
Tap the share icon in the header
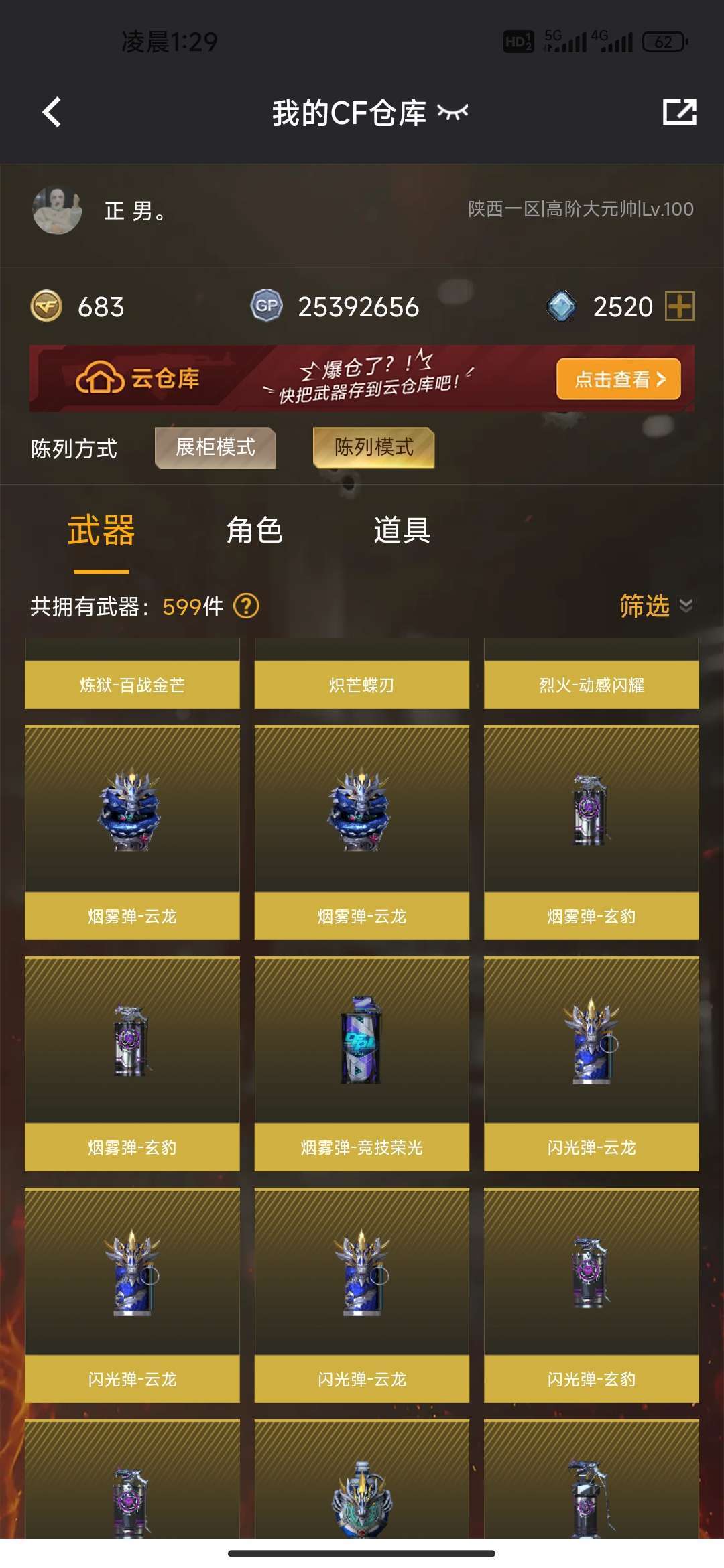[679, 112]
